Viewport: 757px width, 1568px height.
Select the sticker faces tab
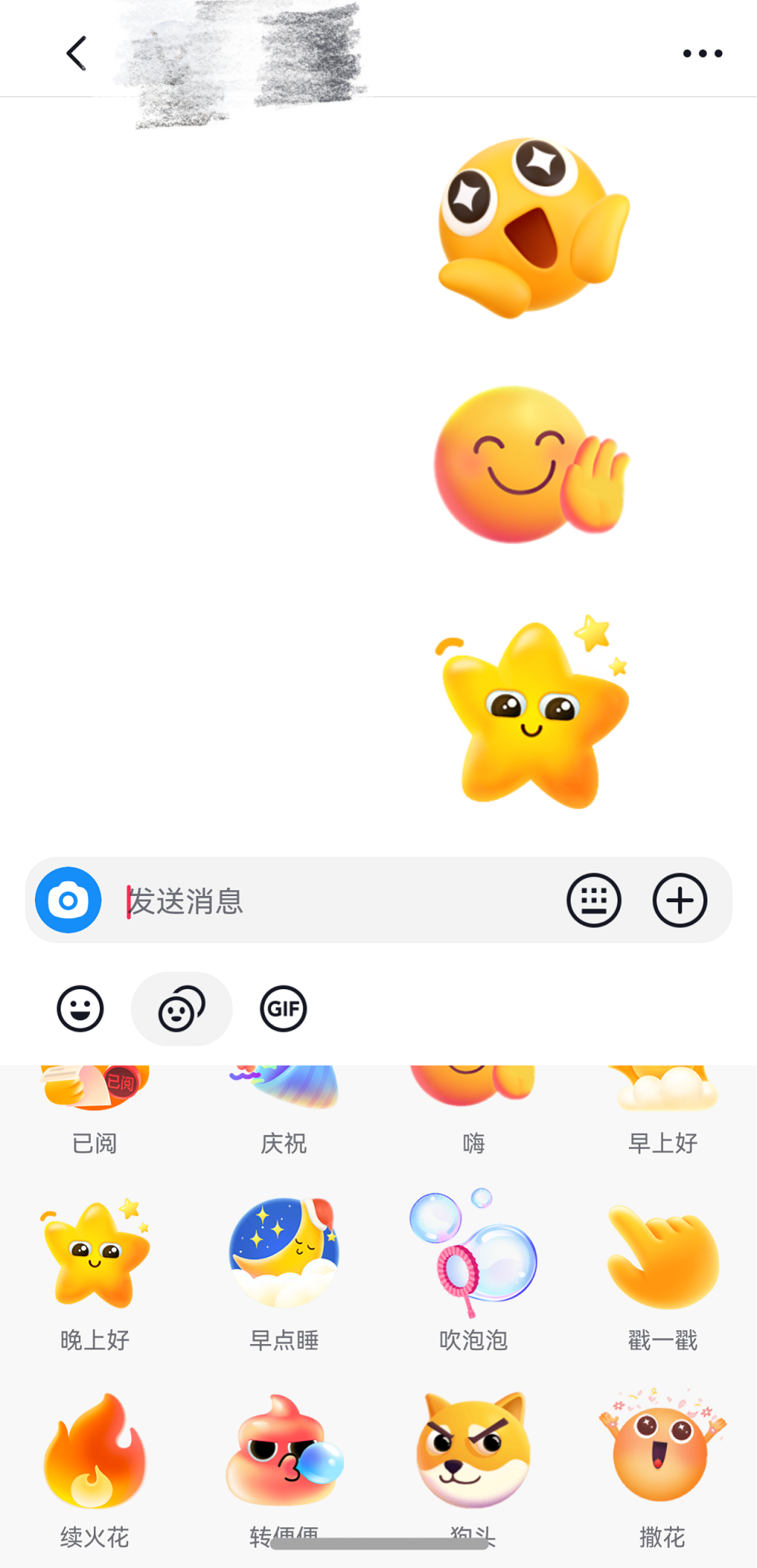click(182, 1008)
